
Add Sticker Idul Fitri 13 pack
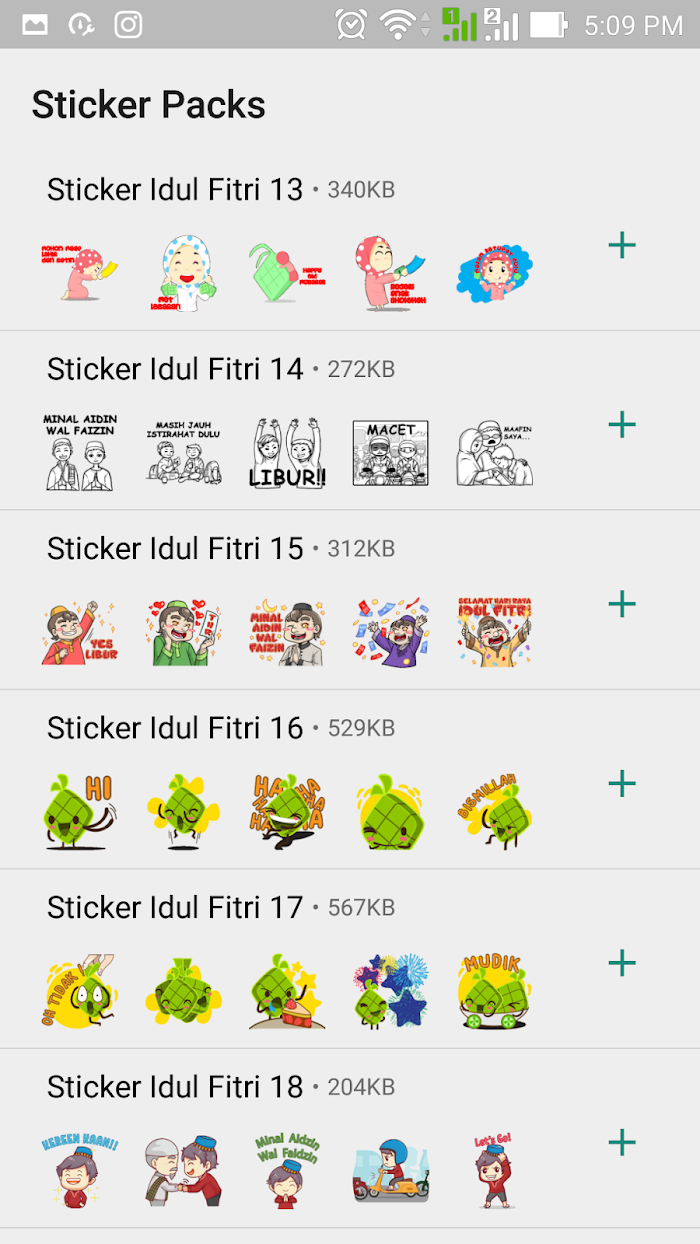point(622,245)
